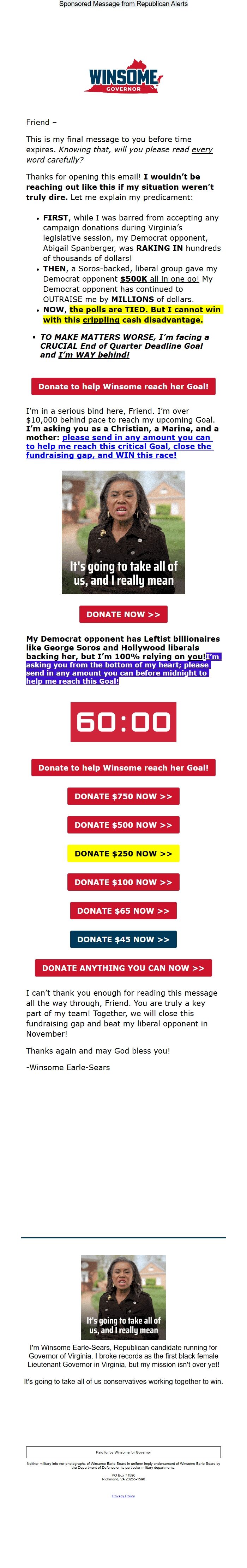Give $100 with DONATE $100 NOW
Screen dimensions: 247x1568
123,882
